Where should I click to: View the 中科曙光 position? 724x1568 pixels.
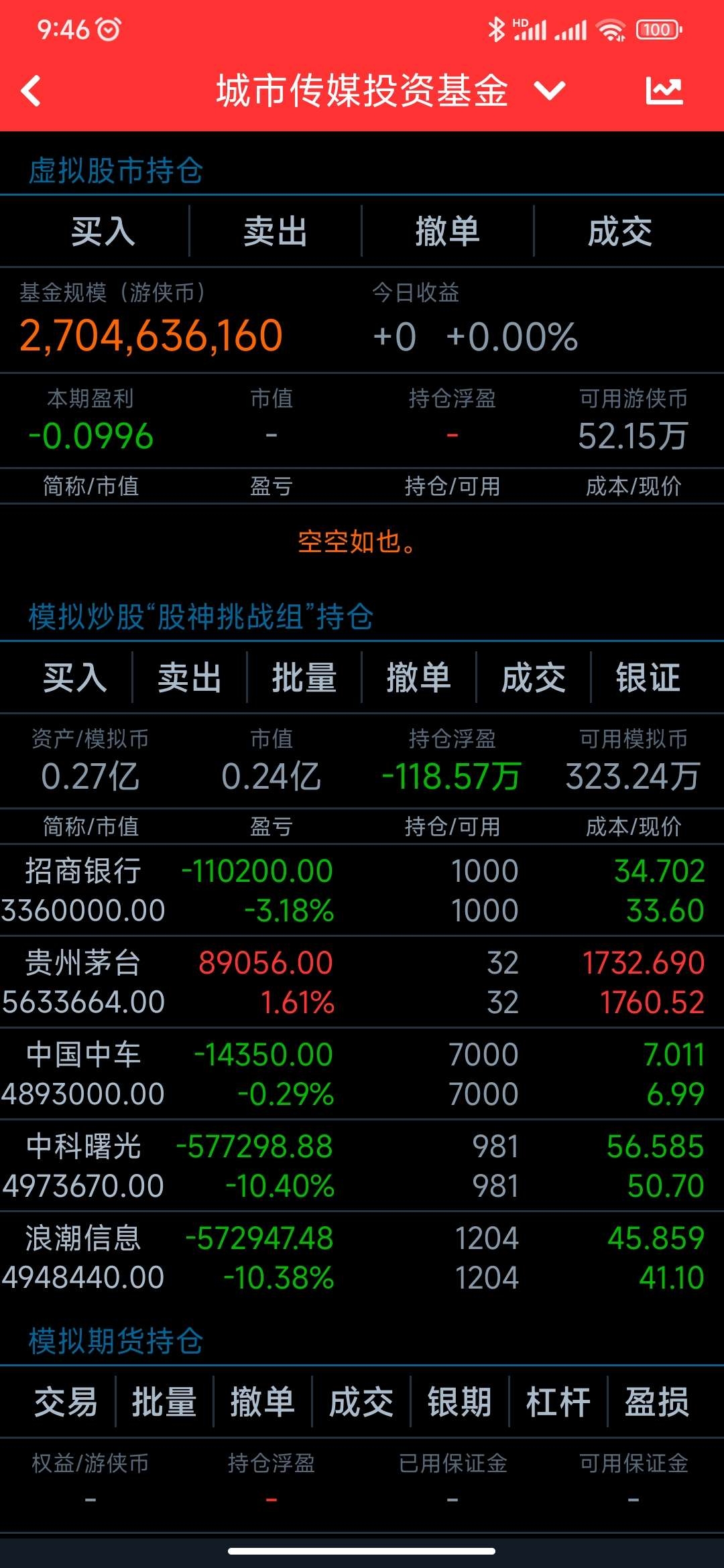[362, 1166]
